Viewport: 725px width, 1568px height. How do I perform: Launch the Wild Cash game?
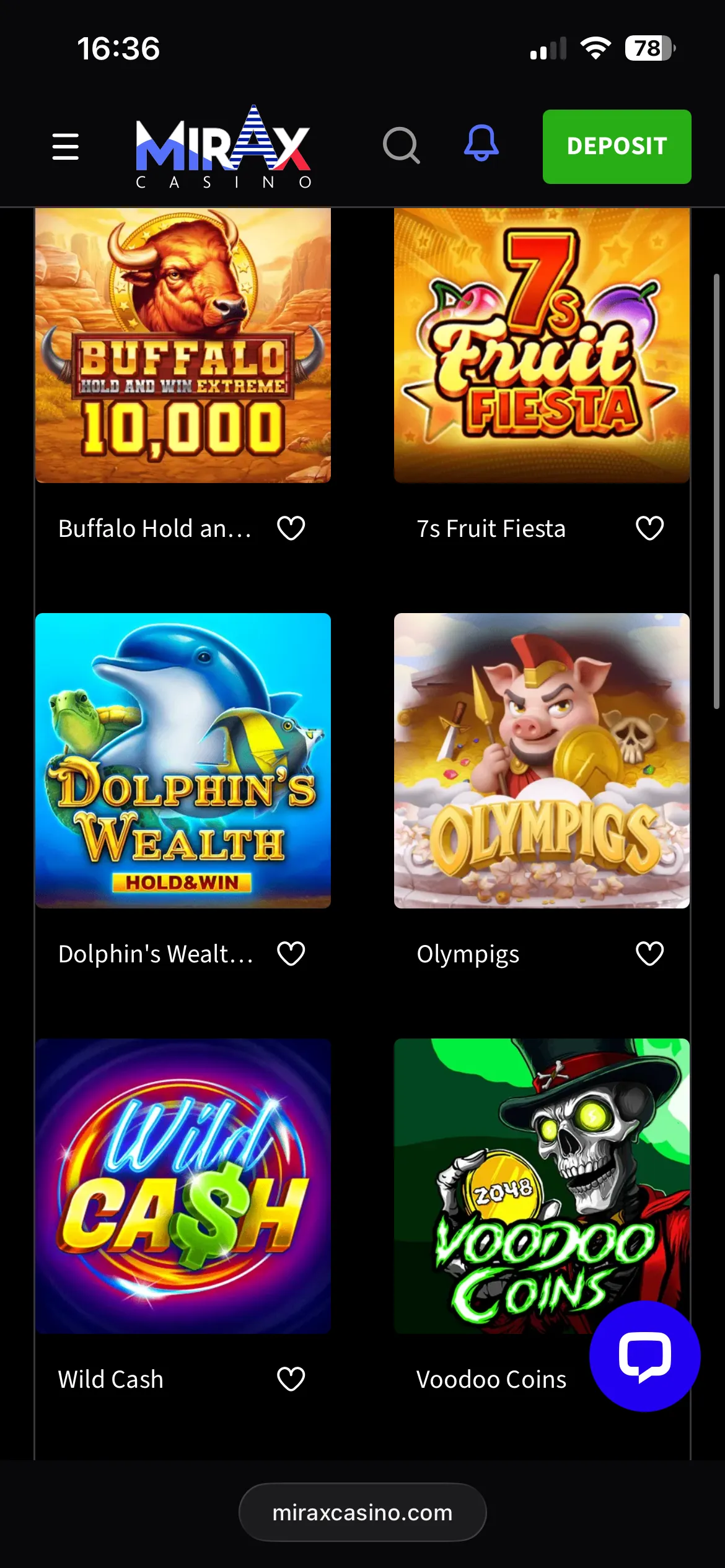point(183,1186)
